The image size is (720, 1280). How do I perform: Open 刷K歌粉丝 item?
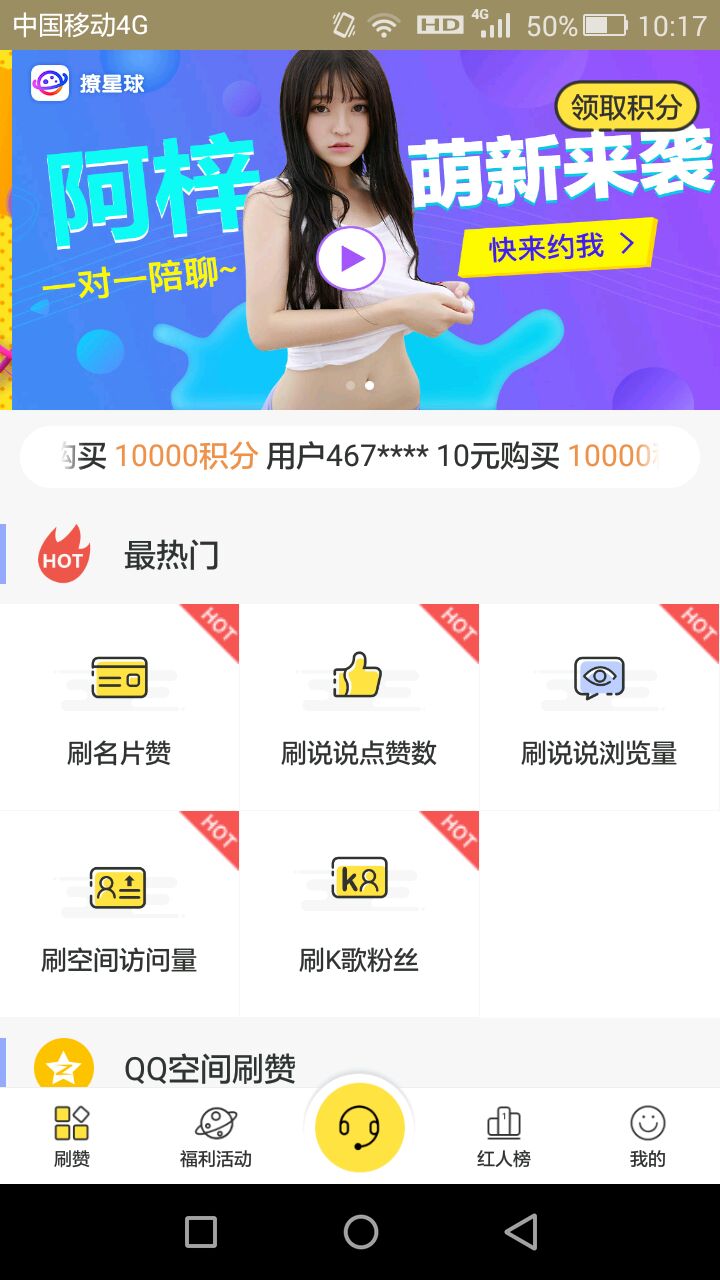click(x=359, y=914)
